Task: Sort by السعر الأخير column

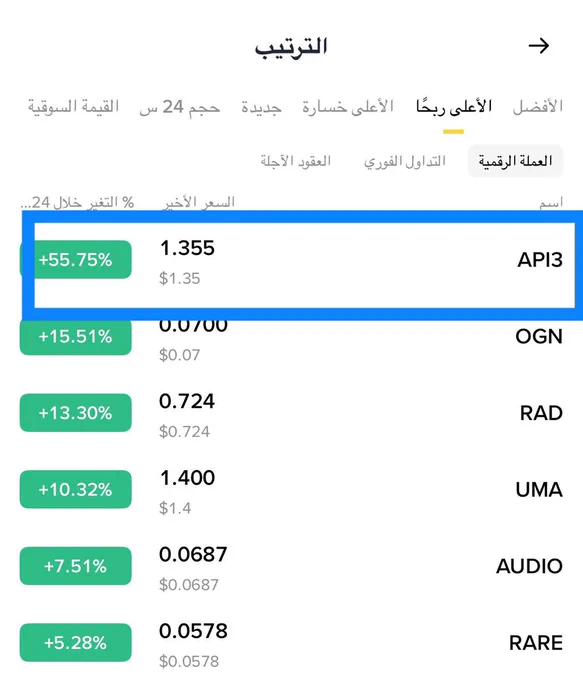Action: [199, 202]
